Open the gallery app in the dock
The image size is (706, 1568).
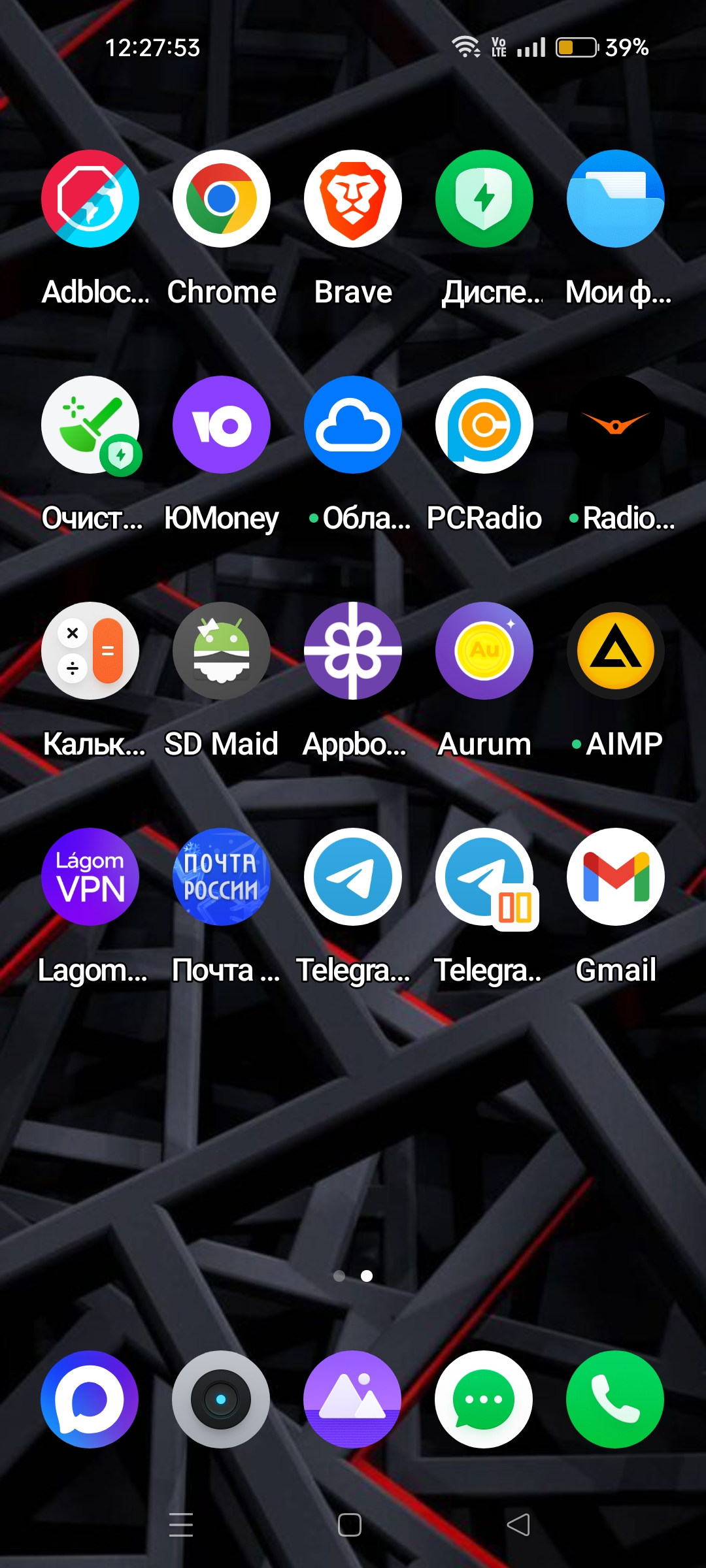tap(352, 1399)
